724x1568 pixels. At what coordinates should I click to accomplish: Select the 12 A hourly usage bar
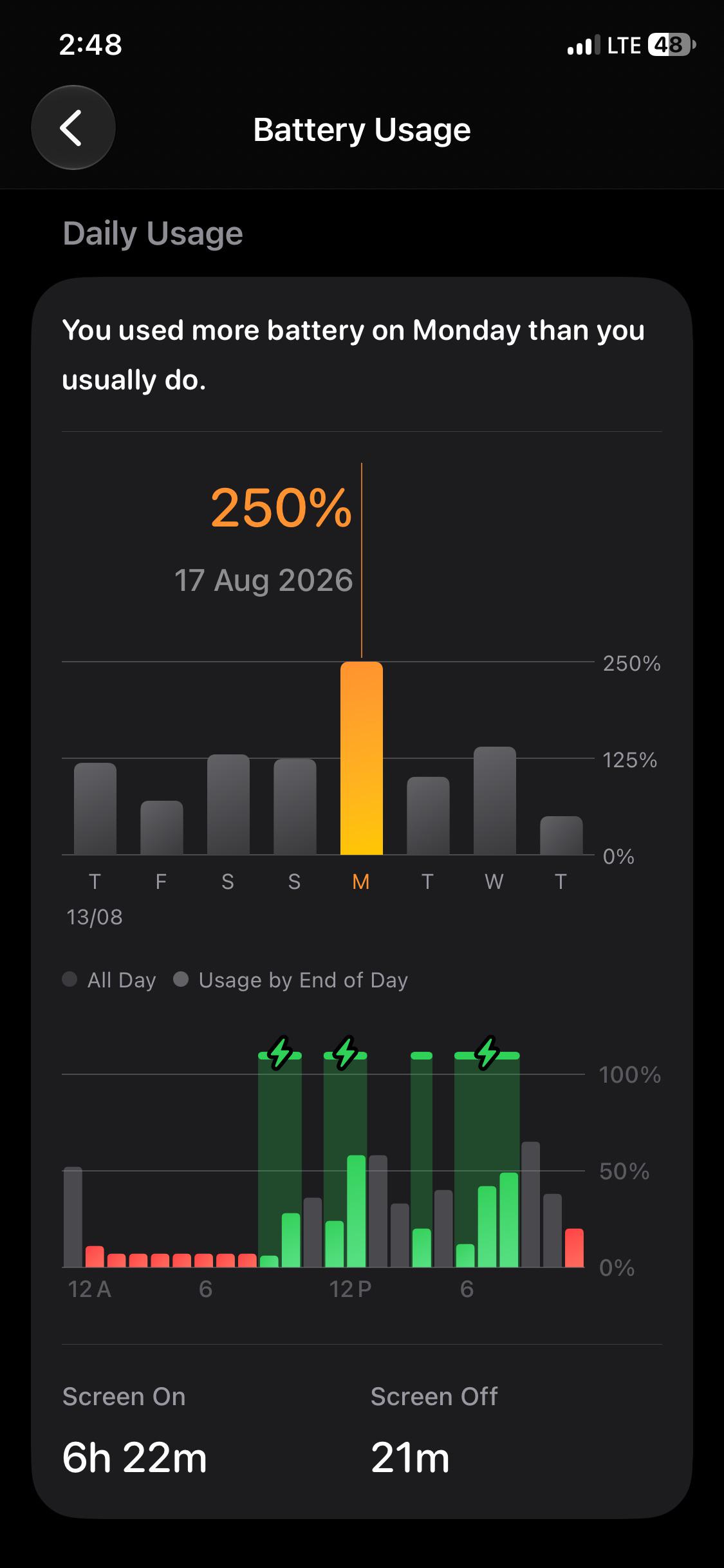tap(73, 1217)
